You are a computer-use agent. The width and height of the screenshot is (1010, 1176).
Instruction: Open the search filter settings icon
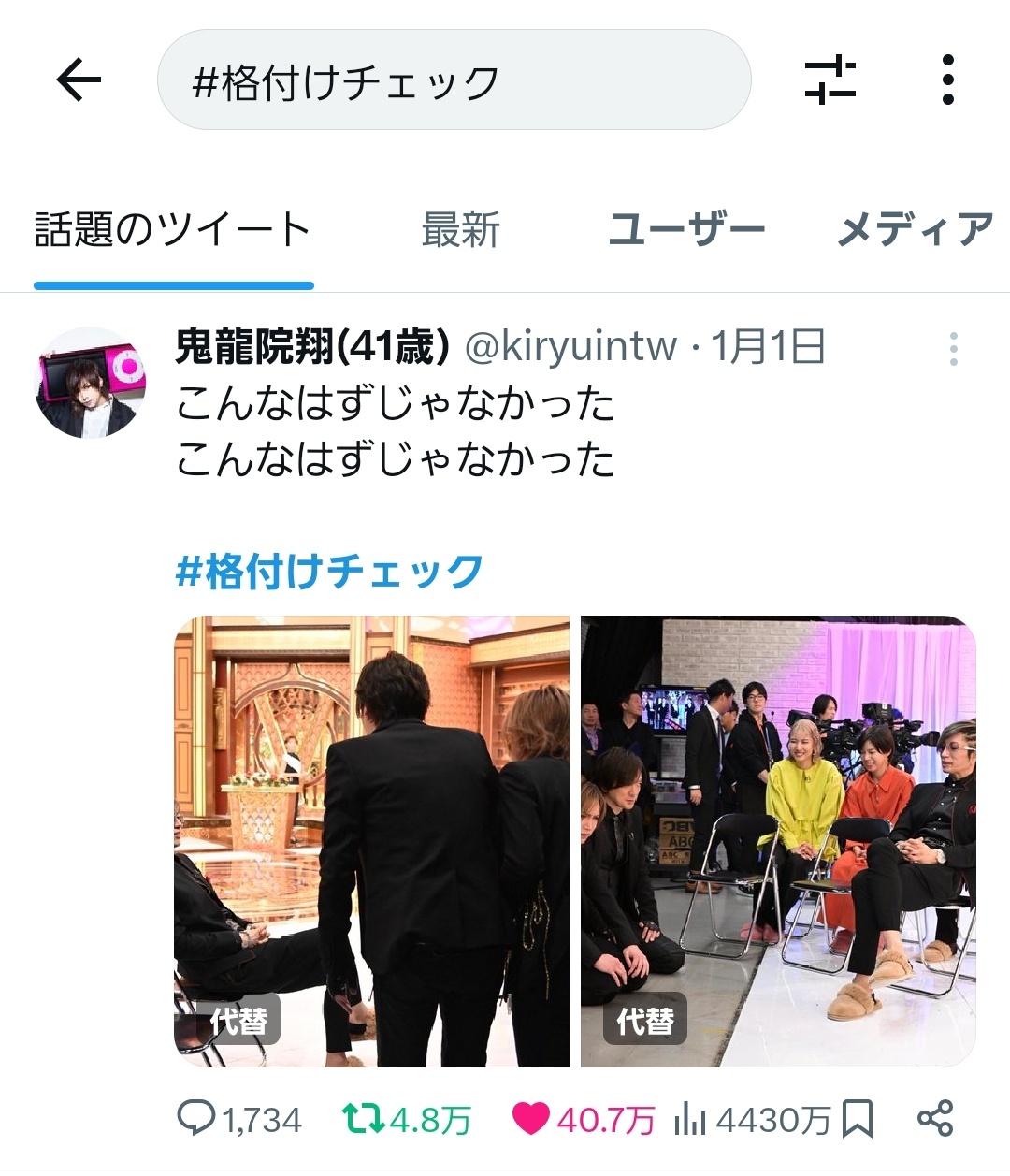830,80
